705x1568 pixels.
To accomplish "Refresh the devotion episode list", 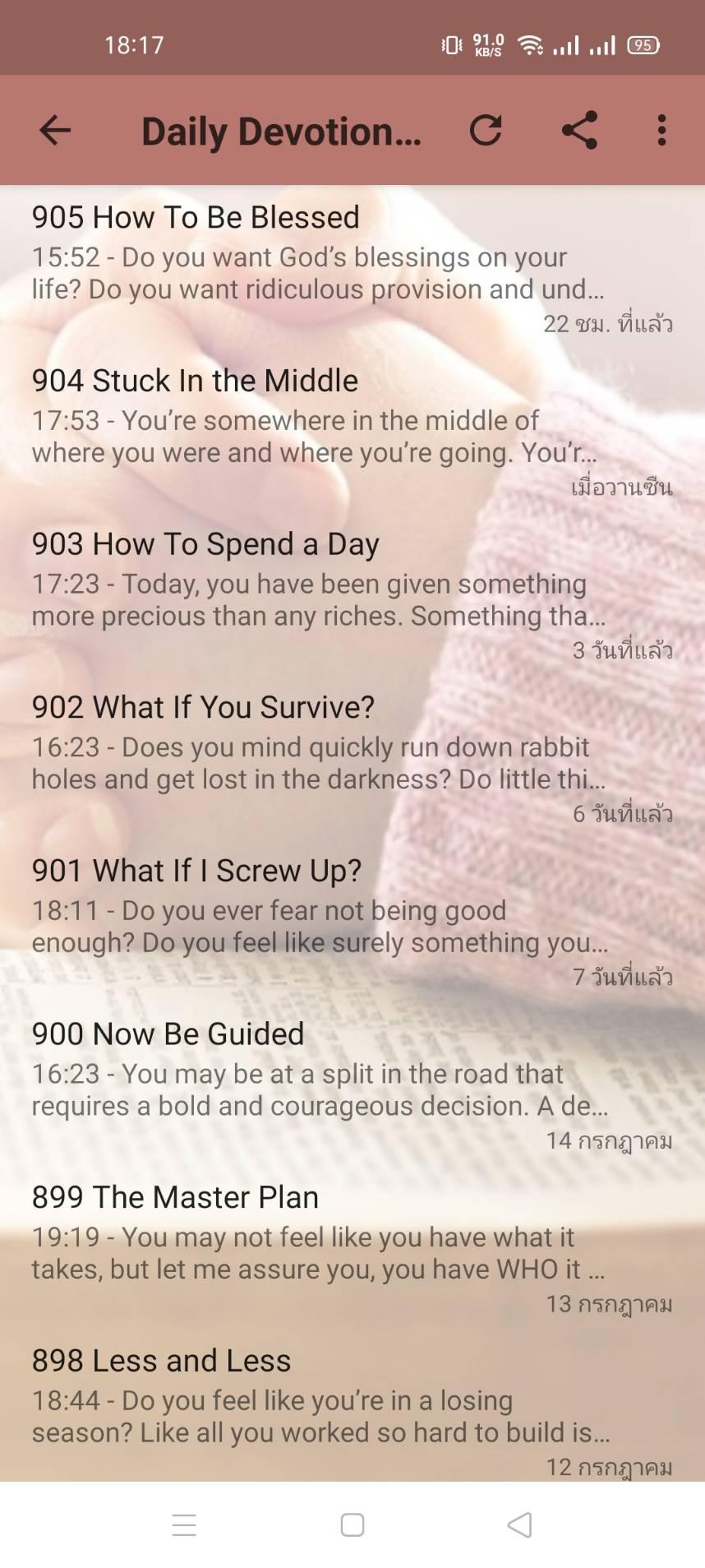I will tap(486, 131).
